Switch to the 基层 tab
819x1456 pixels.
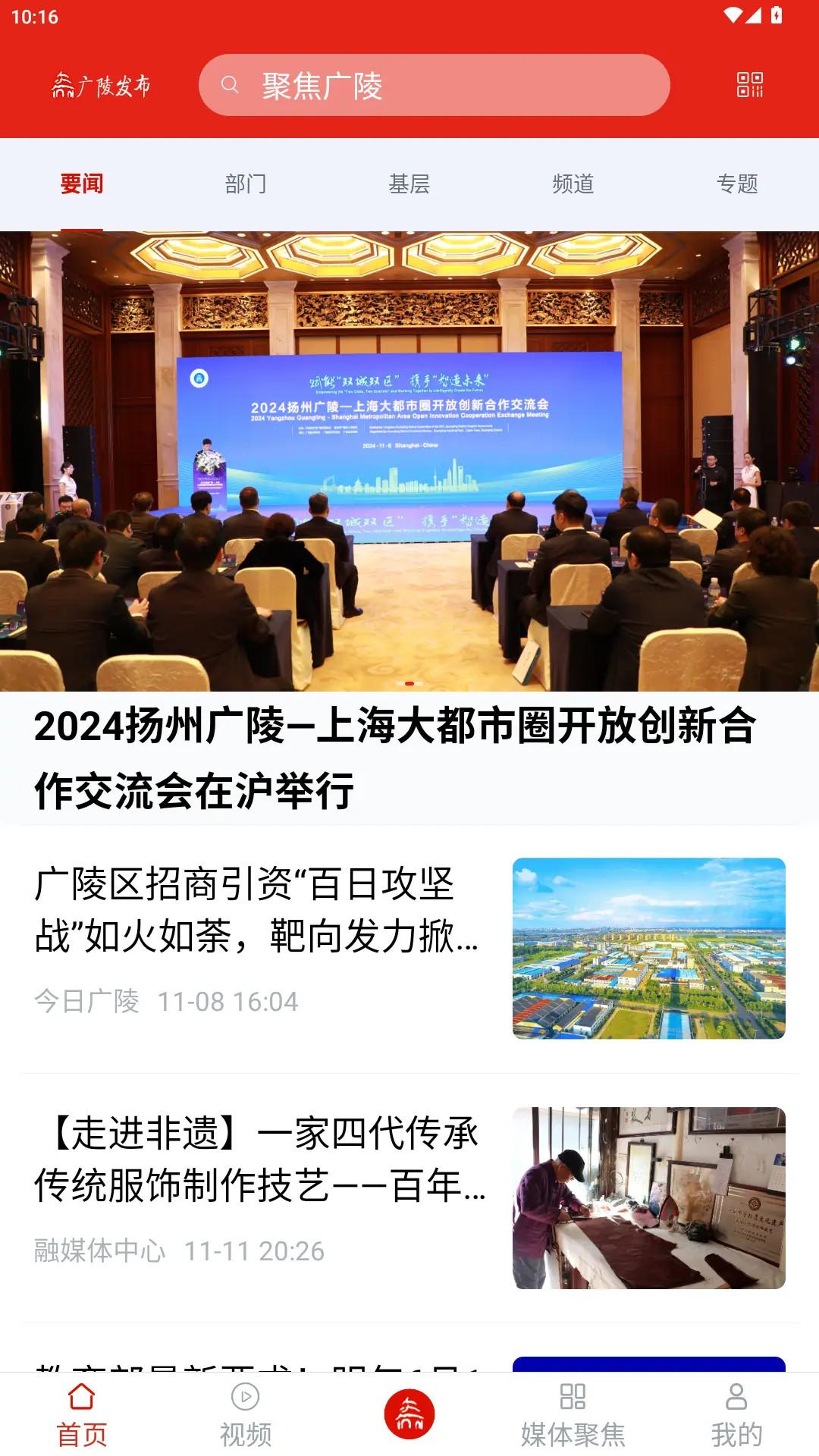(x=409, y=182)
